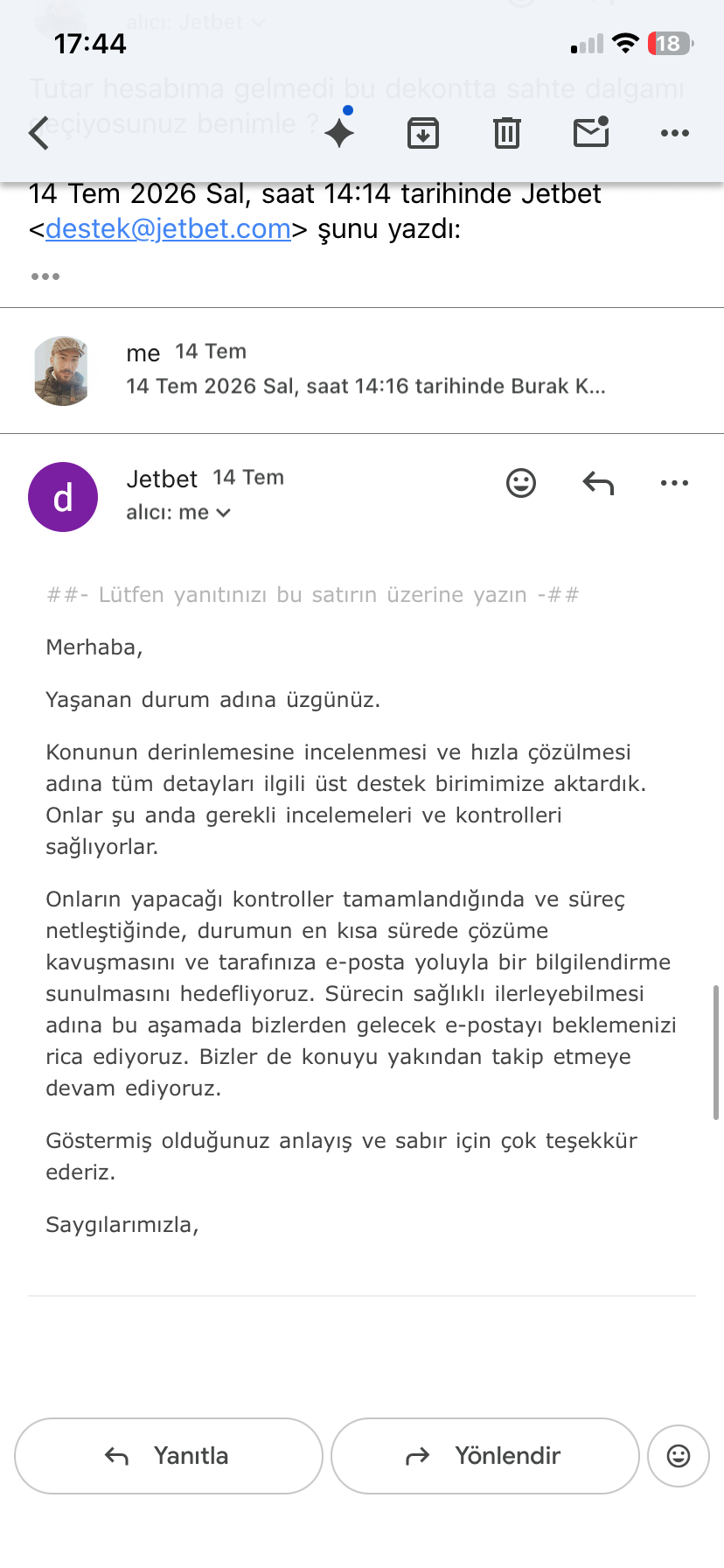
Task: Expand the quoted text dots
Action: pos(45,276)
